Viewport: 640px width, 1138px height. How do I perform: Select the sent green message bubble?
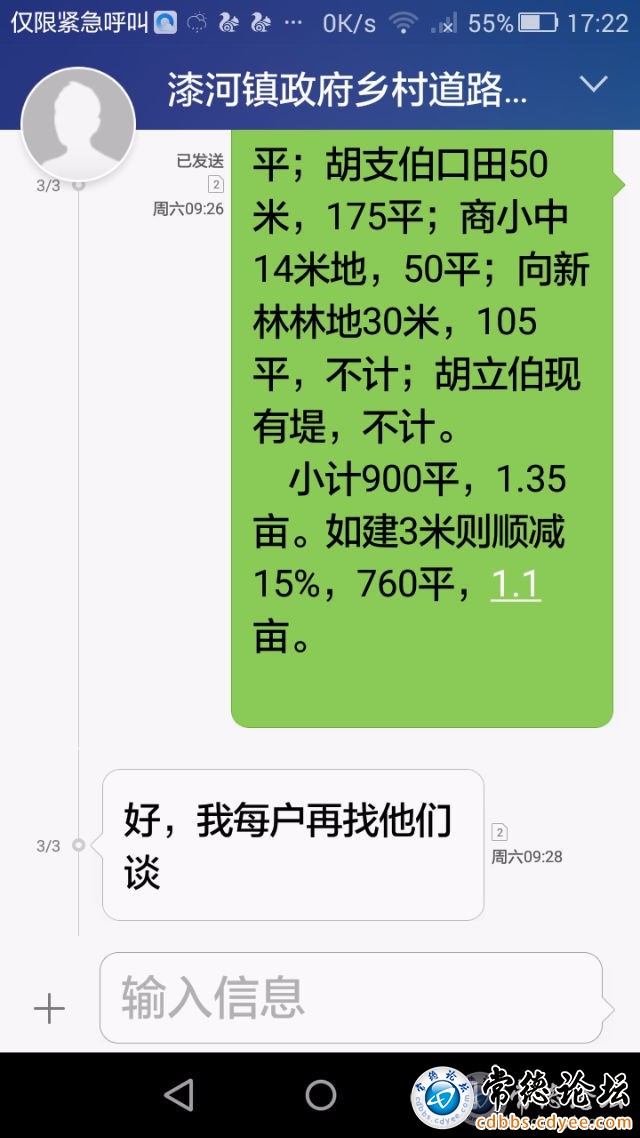(420, 420)
